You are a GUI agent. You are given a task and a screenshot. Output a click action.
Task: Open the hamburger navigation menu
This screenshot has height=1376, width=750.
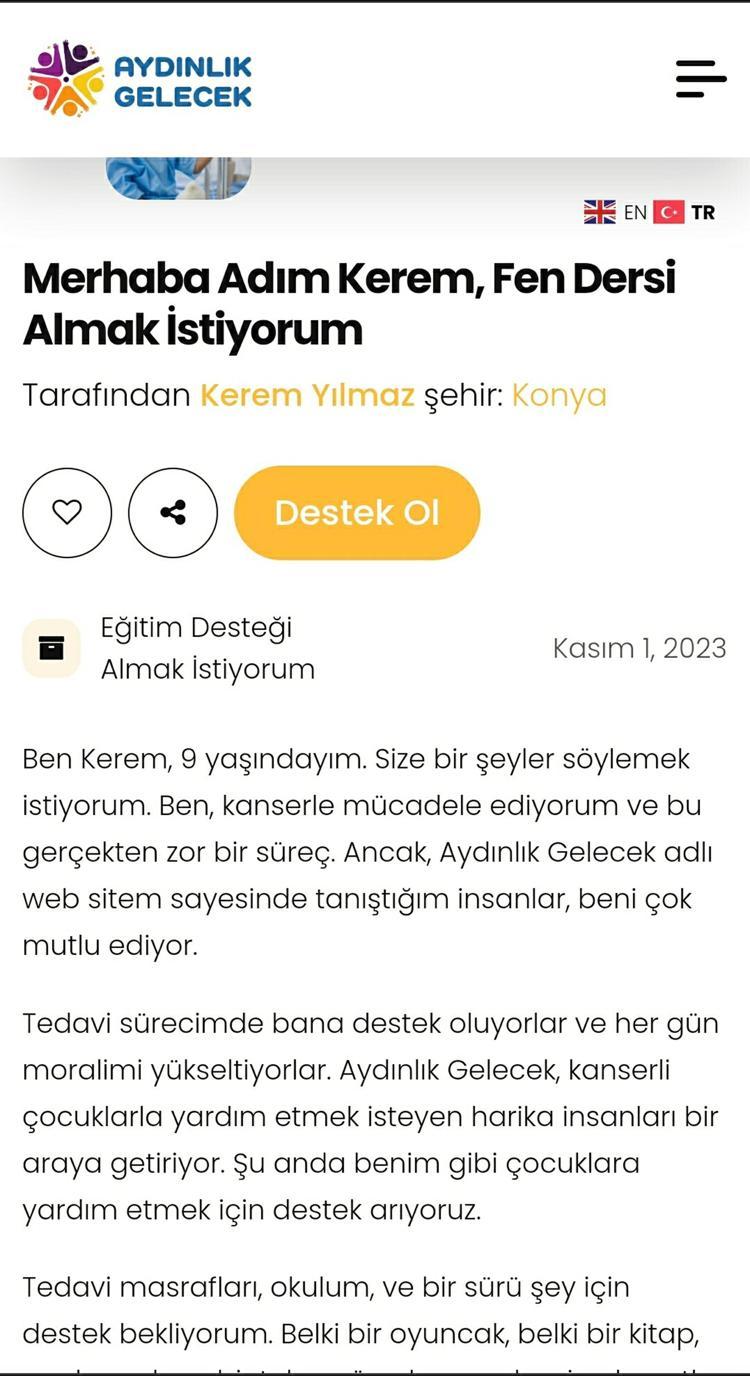700,78
